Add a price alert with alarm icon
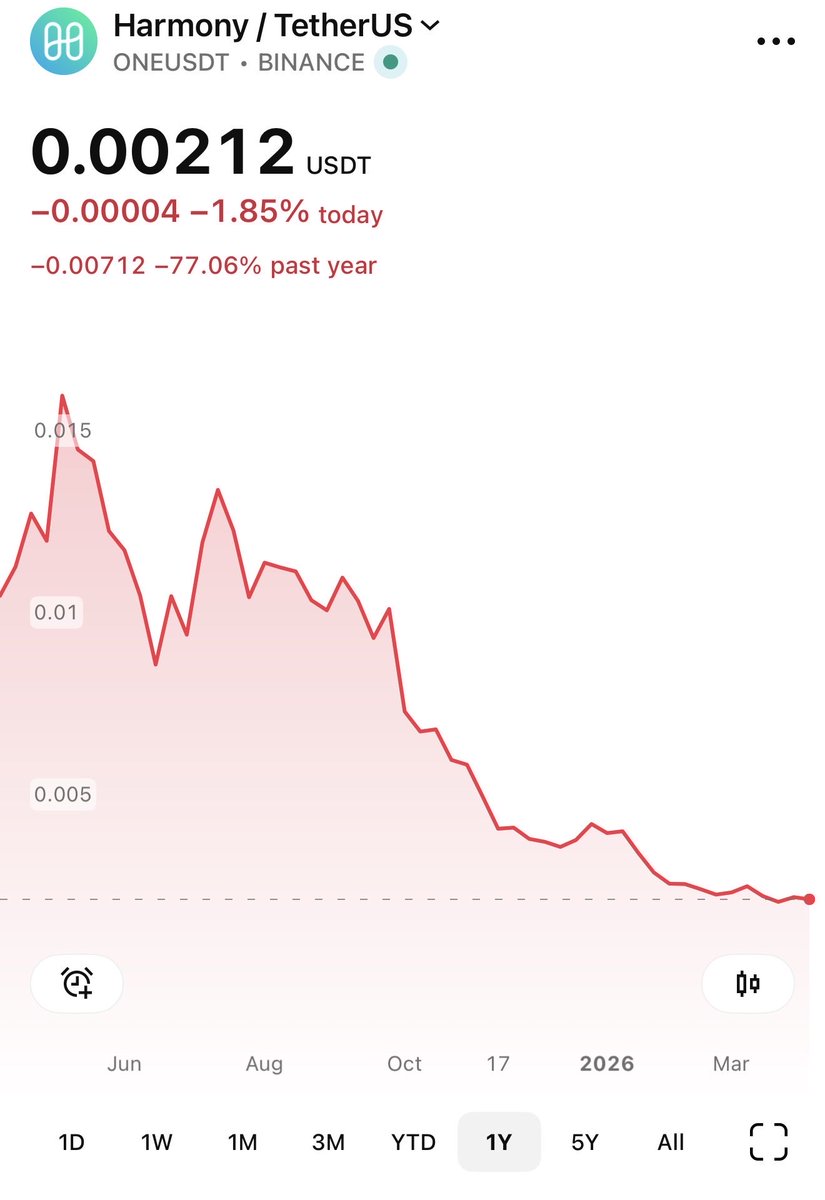The height and width of the screenshot is (1200, 825). (77, 983)
